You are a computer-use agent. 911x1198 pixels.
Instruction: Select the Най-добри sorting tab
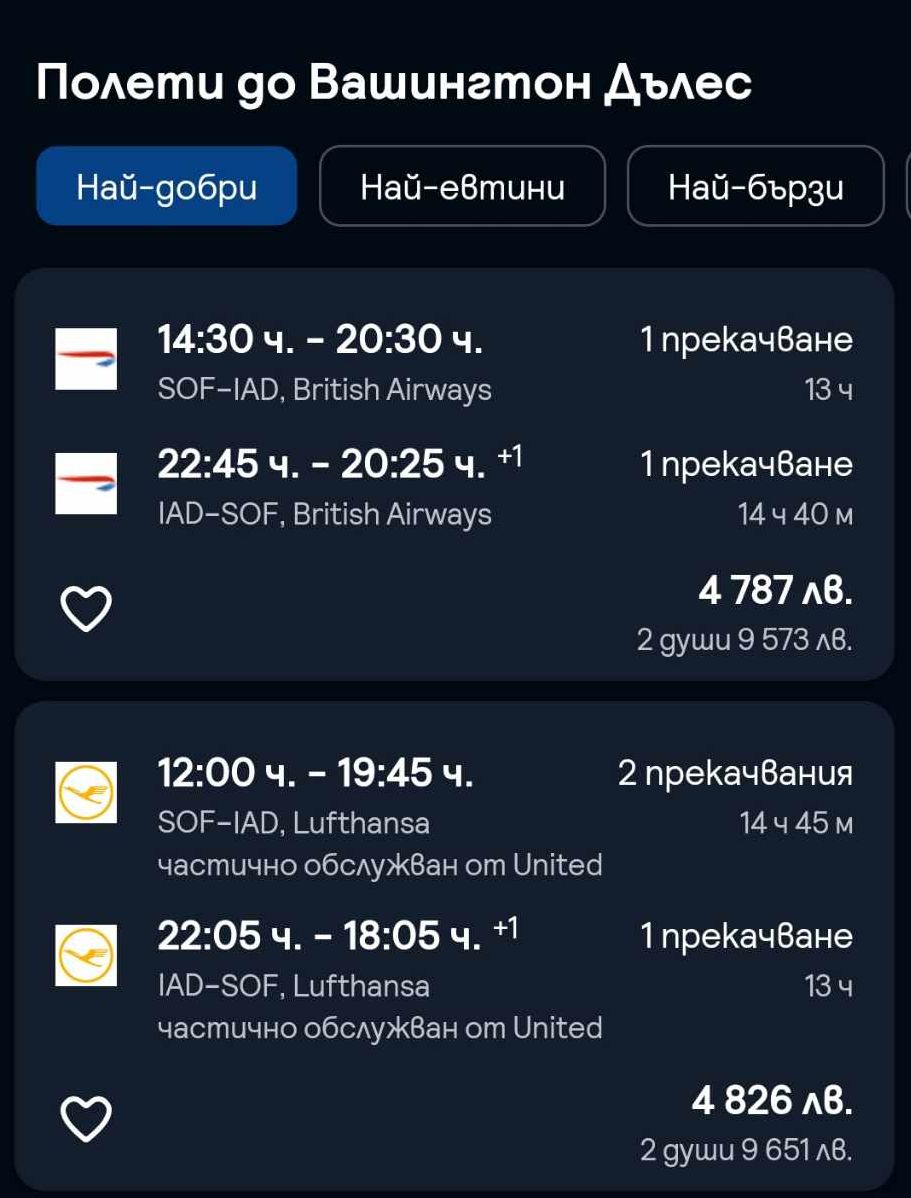(x=166, y=187)
